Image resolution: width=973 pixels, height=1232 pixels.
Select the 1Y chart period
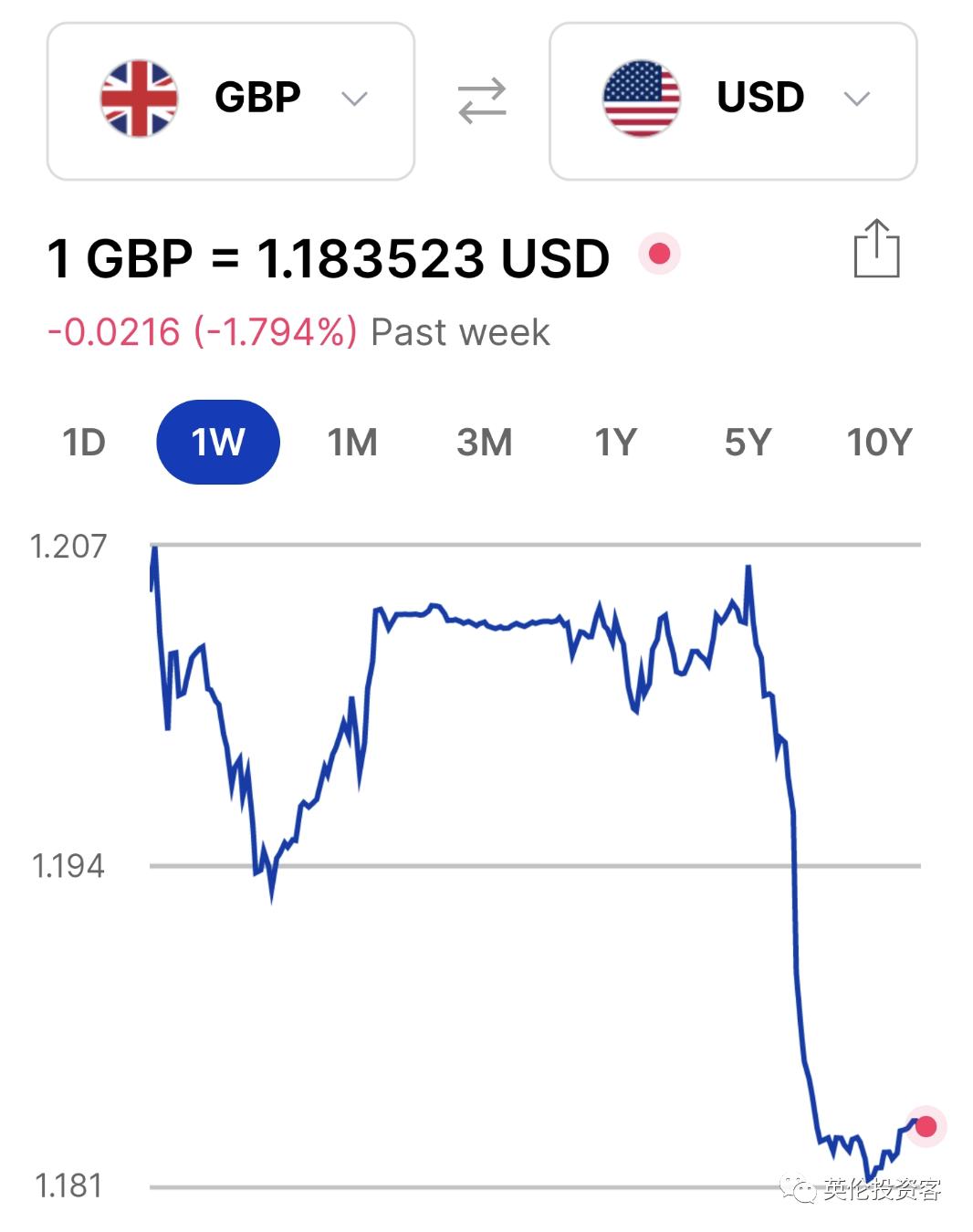615,441
